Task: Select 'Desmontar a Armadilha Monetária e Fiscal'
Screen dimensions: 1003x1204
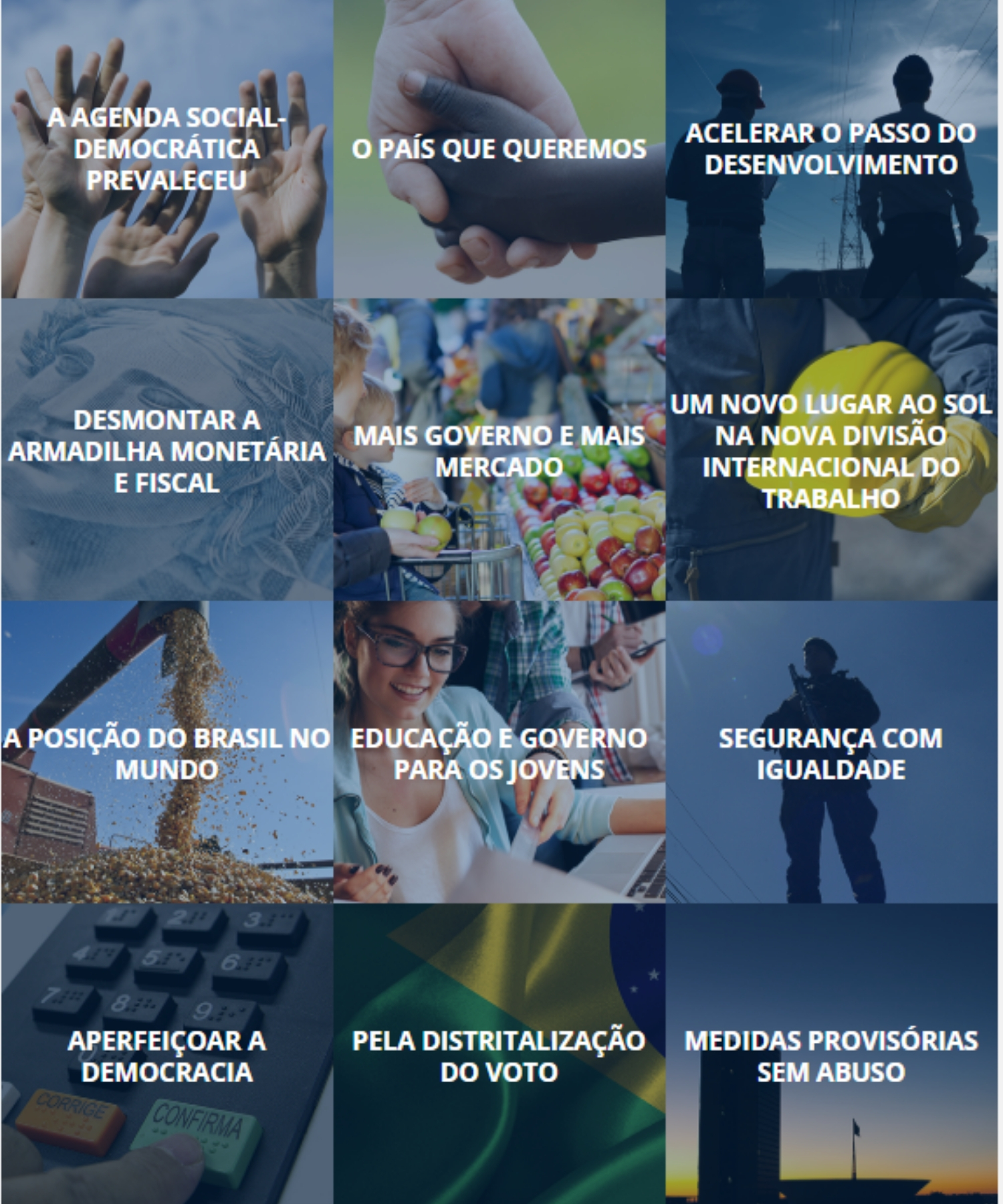Action: coord(166,451)
